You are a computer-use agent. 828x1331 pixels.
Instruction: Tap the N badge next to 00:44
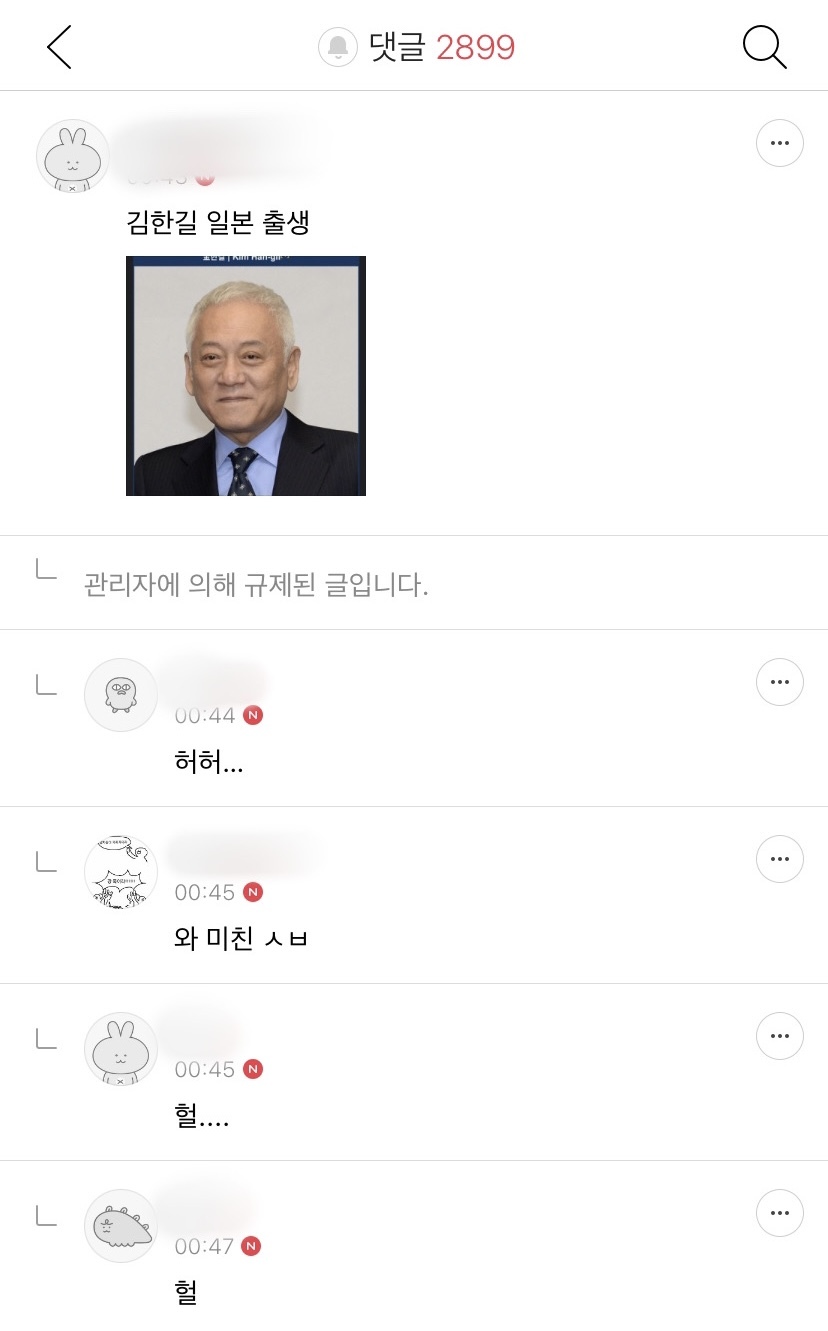point(253,715)
